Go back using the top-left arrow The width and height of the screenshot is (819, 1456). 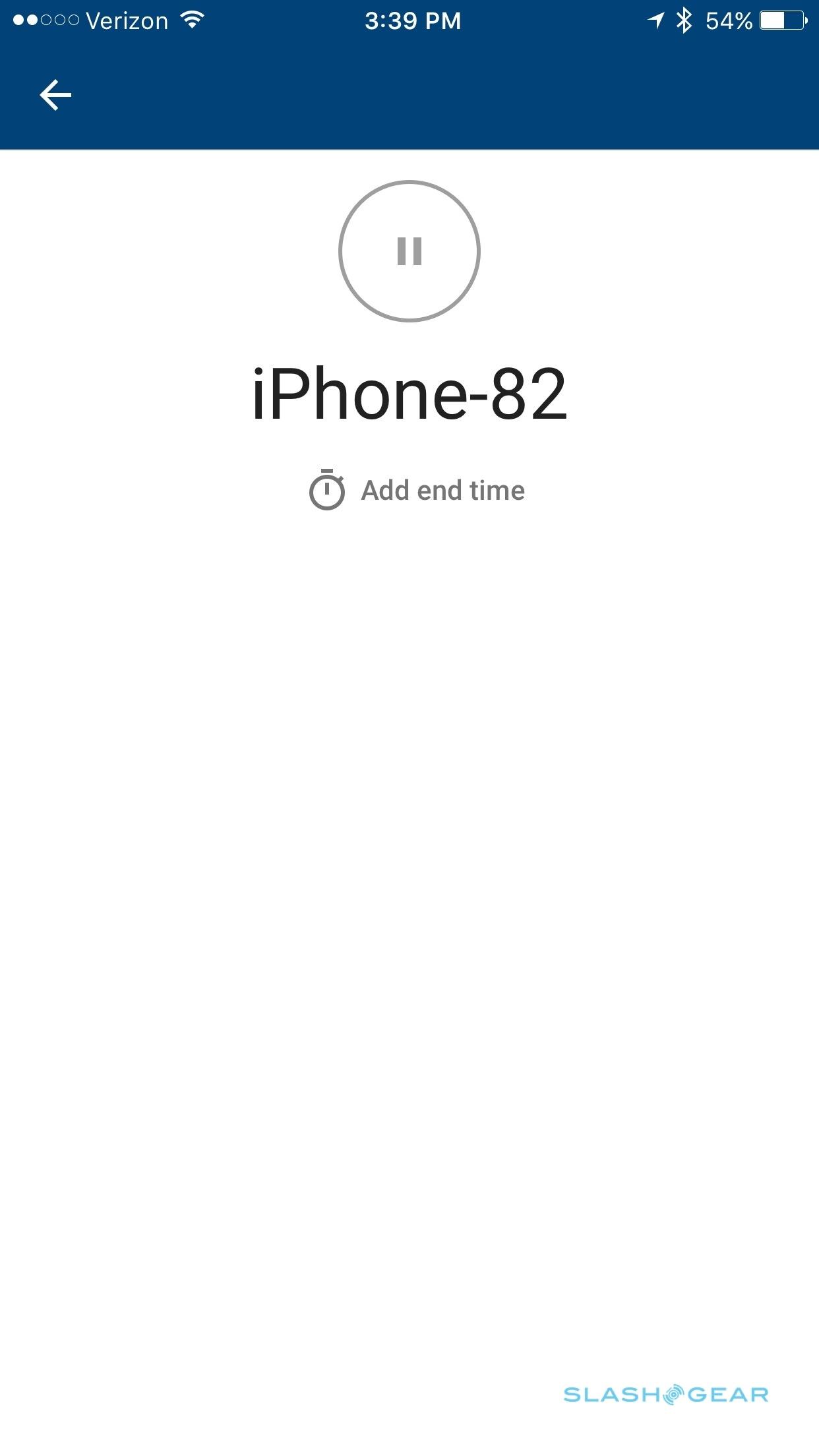[x=55, y=96]
